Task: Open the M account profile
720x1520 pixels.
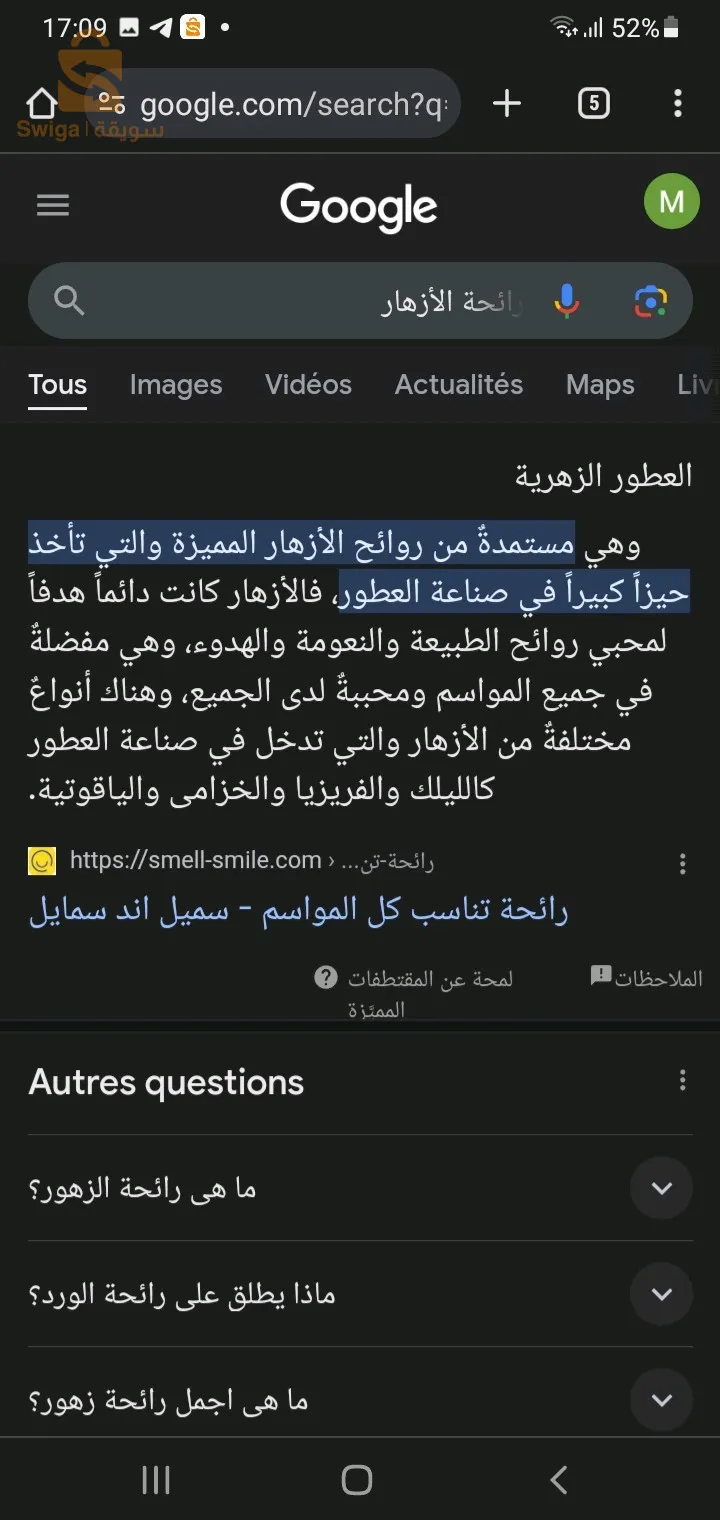Action: click(x=672, y=202)
